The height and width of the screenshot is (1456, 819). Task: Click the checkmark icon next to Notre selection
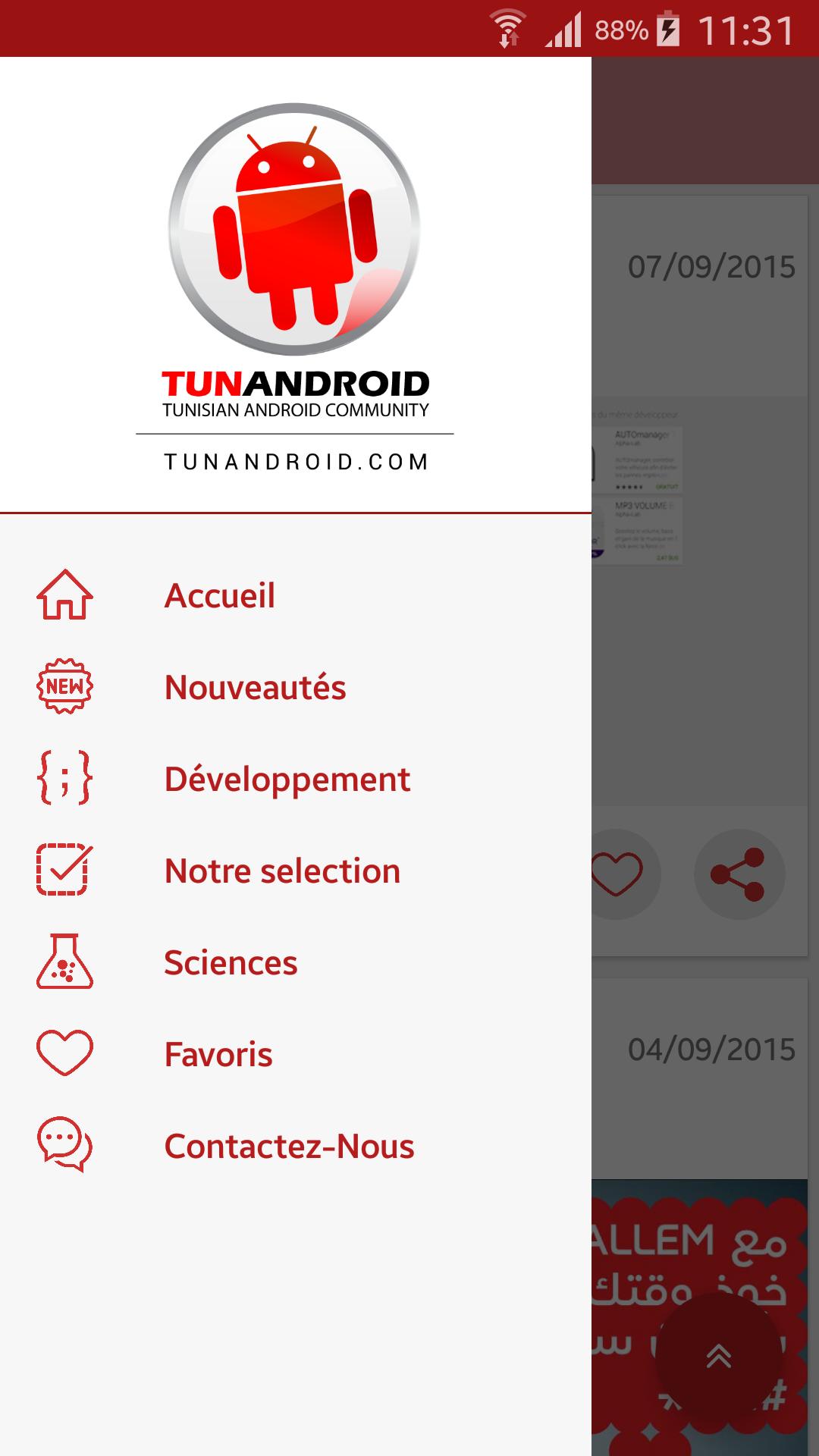click(64, 871)
